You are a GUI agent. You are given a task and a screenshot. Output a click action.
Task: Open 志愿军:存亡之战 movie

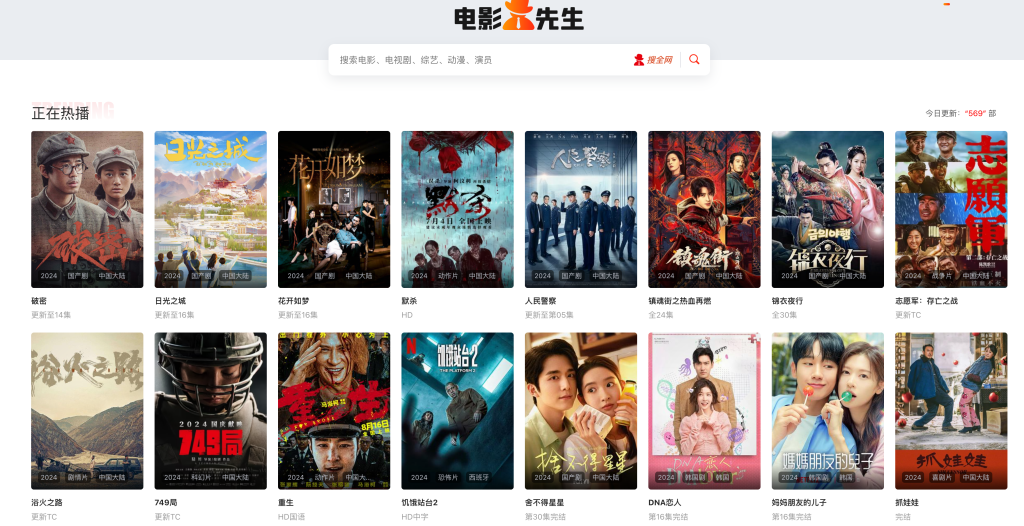951,209
